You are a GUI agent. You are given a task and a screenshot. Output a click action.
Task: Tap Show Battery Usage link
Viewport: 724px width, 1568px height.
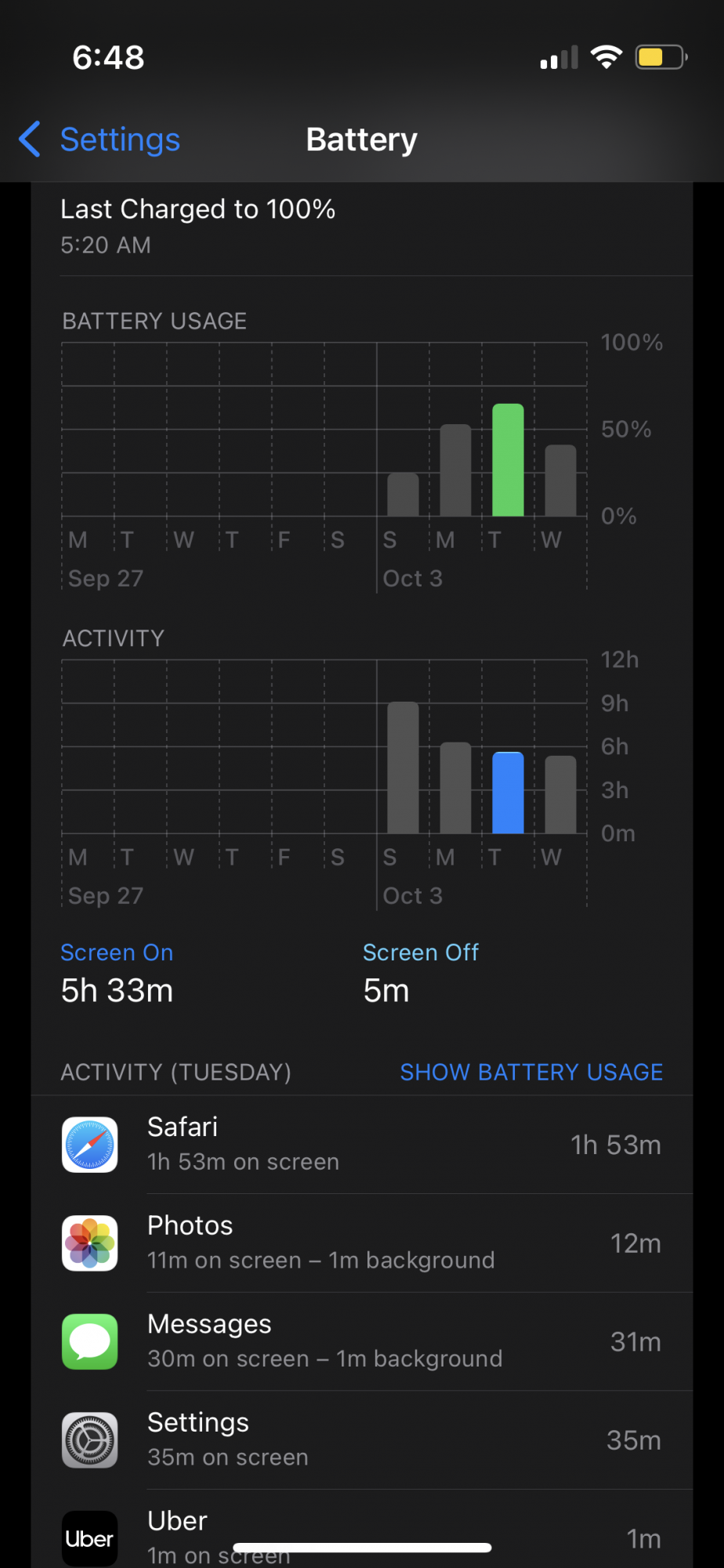tap(531, 1072)
